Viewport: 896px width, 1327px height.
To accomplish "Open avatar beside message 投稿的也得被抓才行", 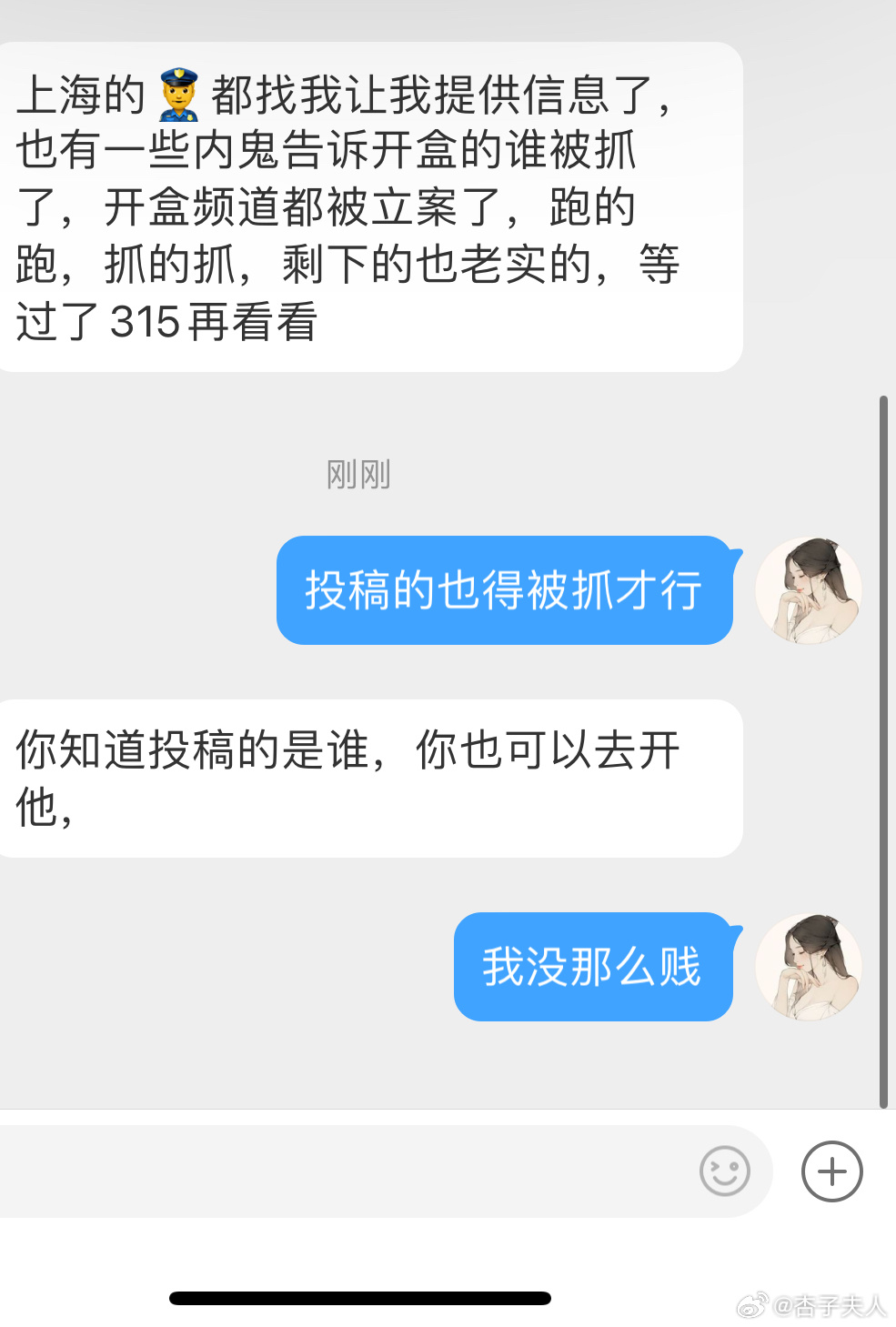I will tap(808, 590).
